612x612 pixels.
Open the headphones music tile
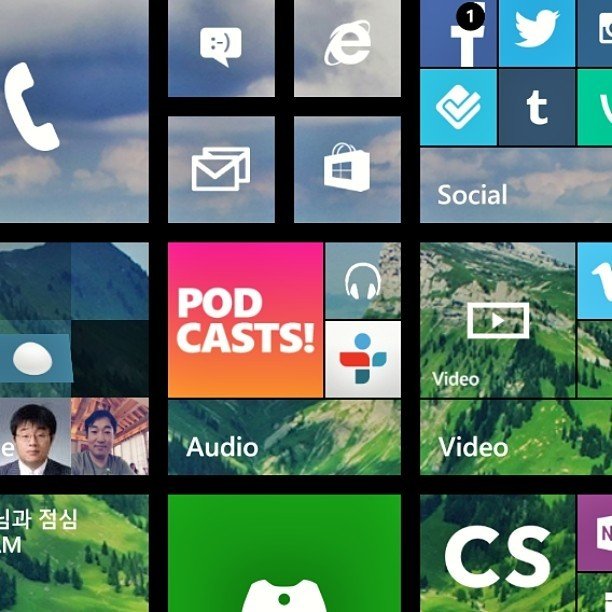(x=362, y=280)
